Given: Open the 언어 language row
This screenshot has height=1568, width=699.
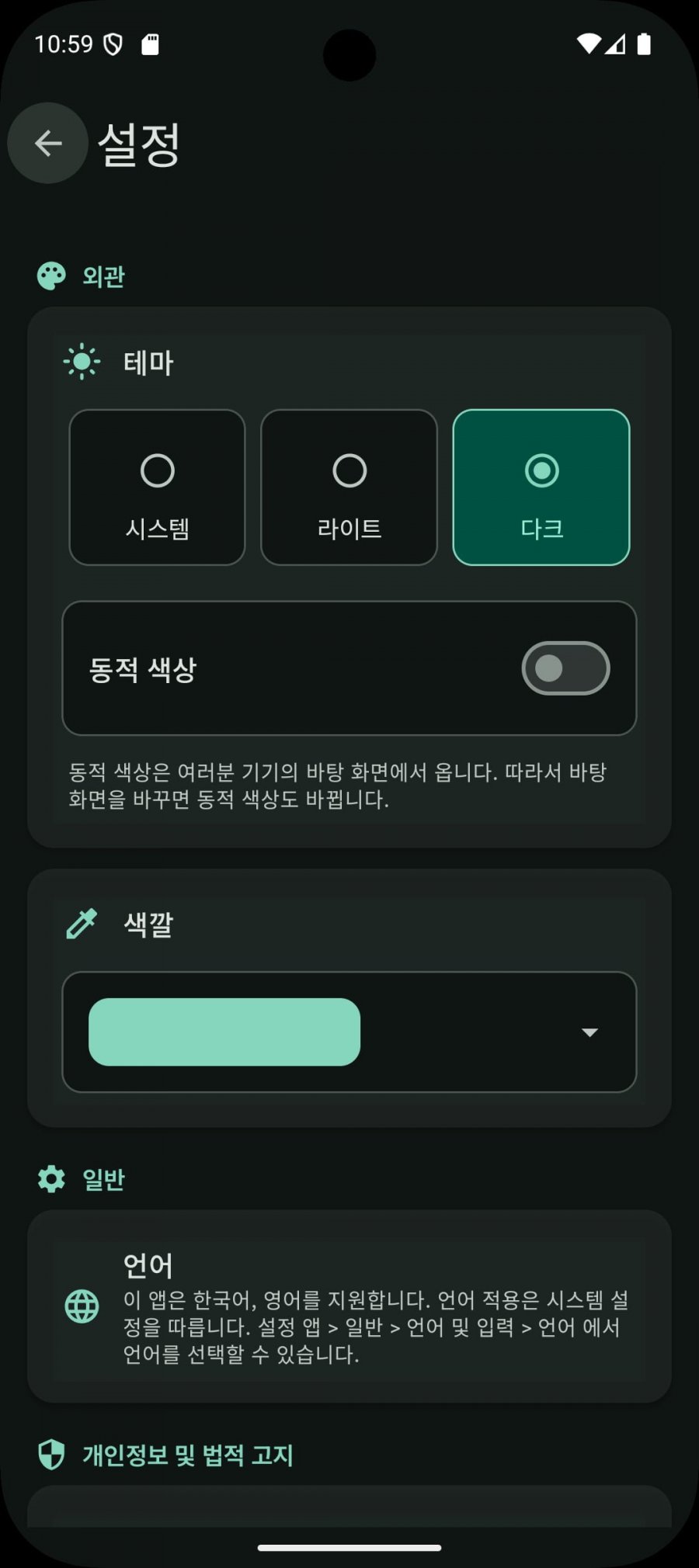Looking at the screenshot, I should point(349,1306).
